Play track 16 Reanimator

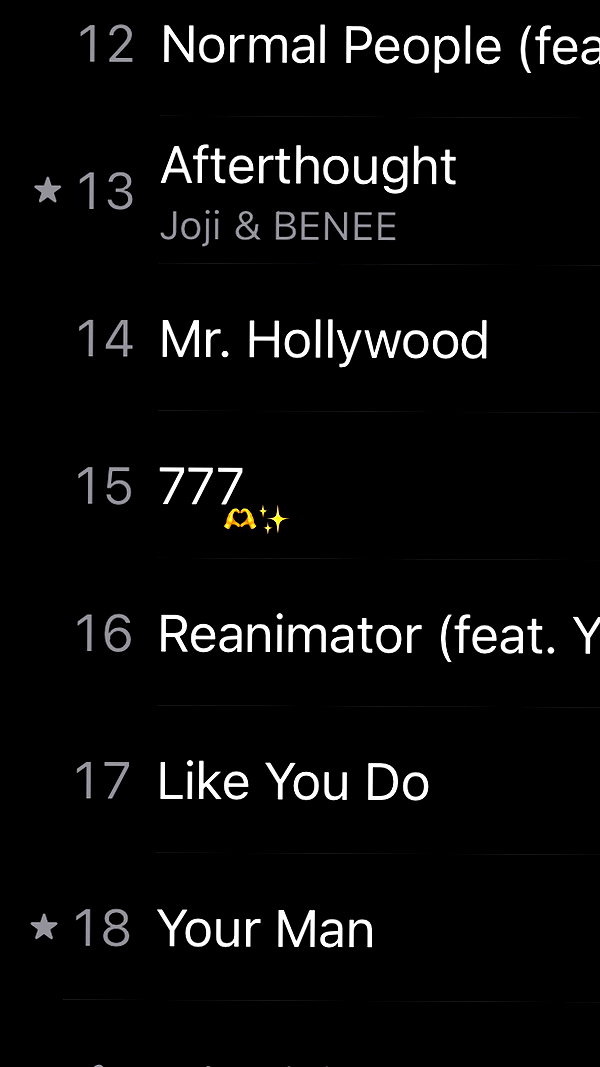click(300, 634)
